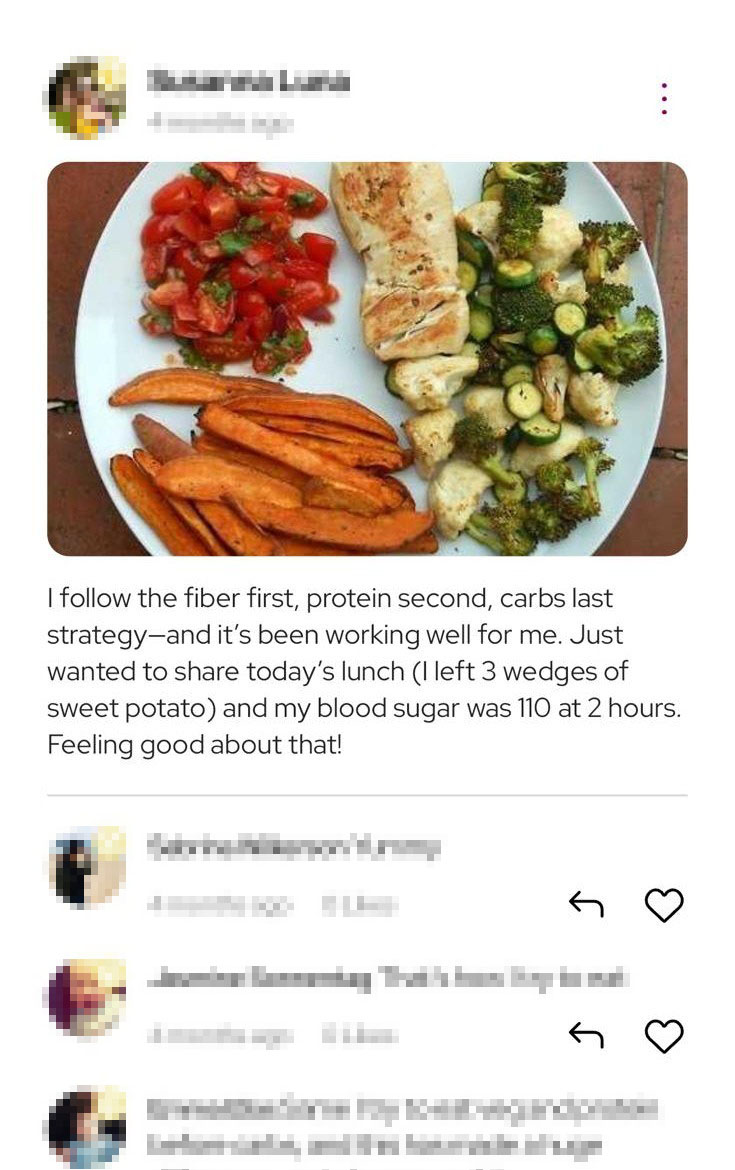
Task: Like the second comment
Action: tap(664, 1035)
